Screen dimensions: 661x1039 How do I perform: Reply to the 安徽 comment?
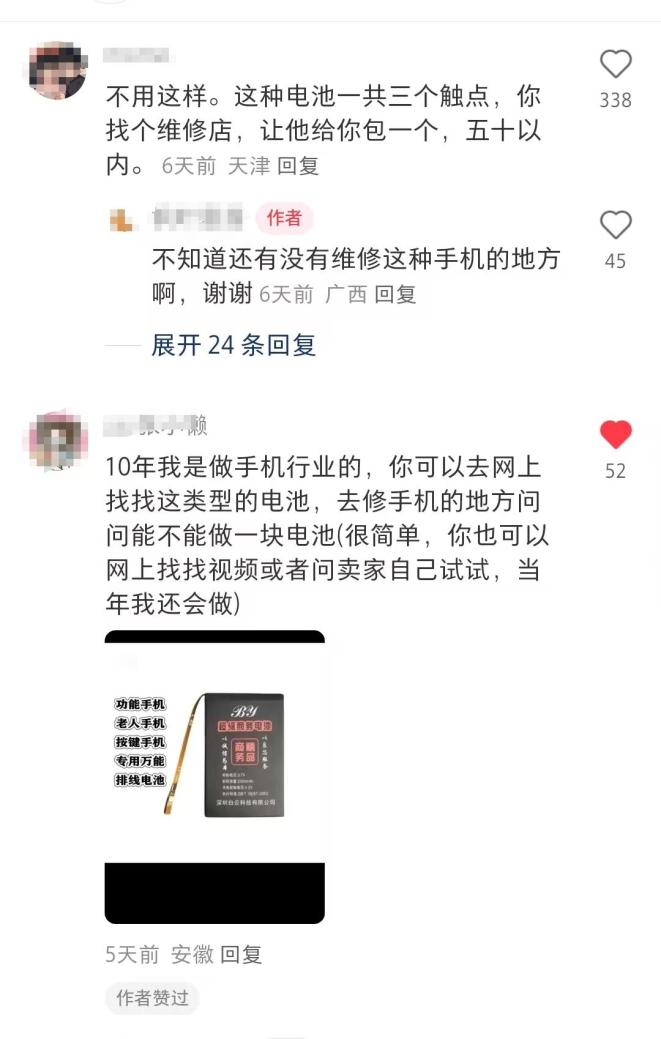pos(241,954)
